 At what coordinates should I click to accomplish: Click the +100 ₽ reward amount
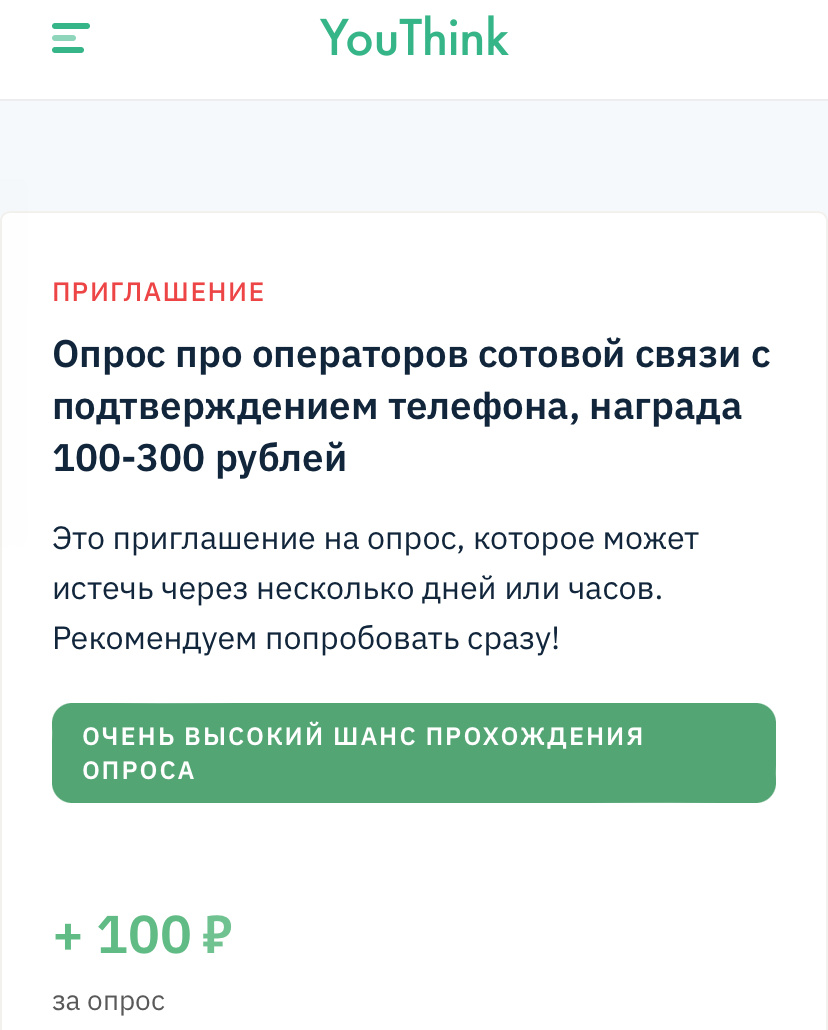point(140,933)
